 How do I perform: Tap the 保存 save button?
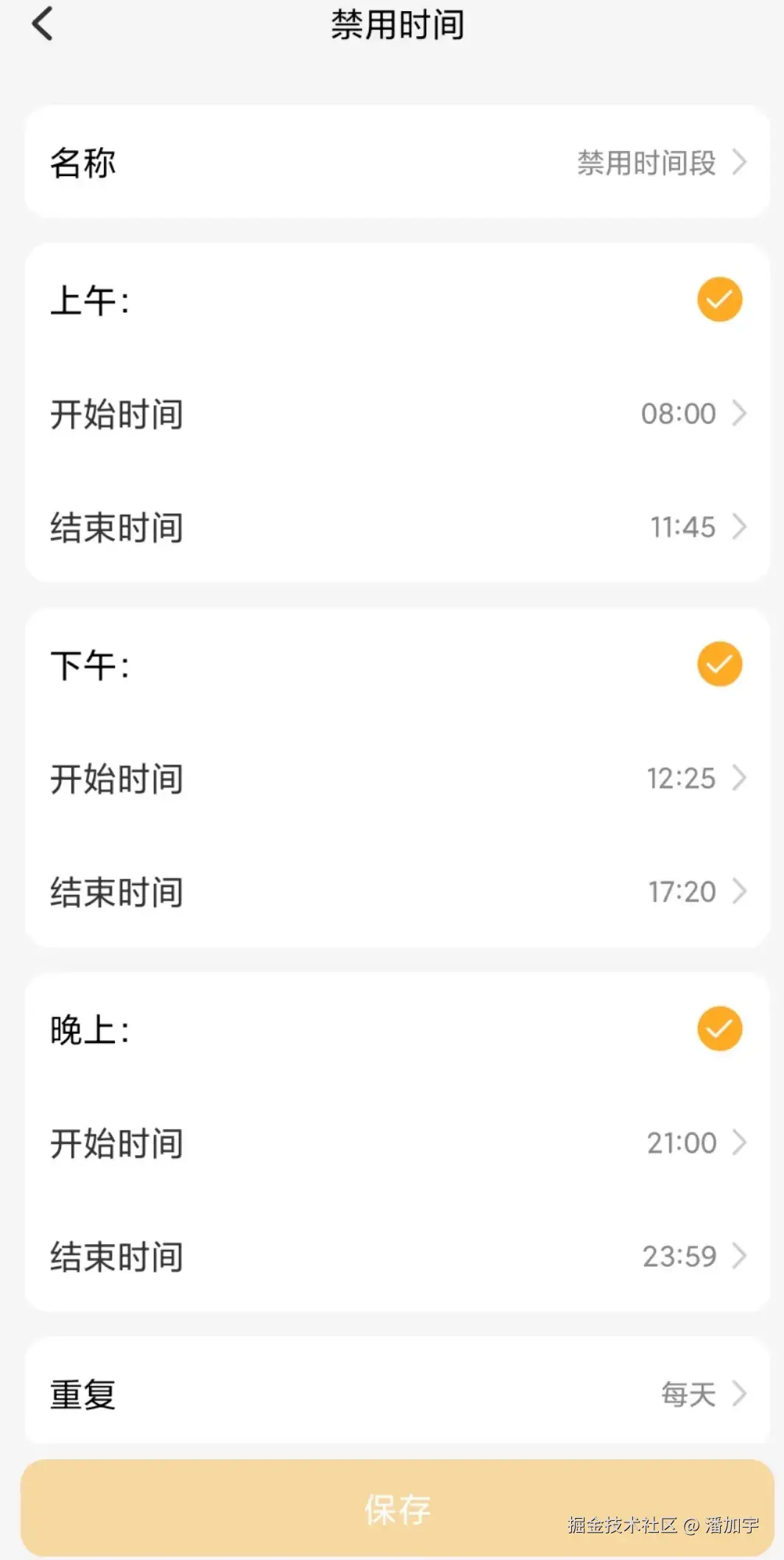tap(392, 1508)
